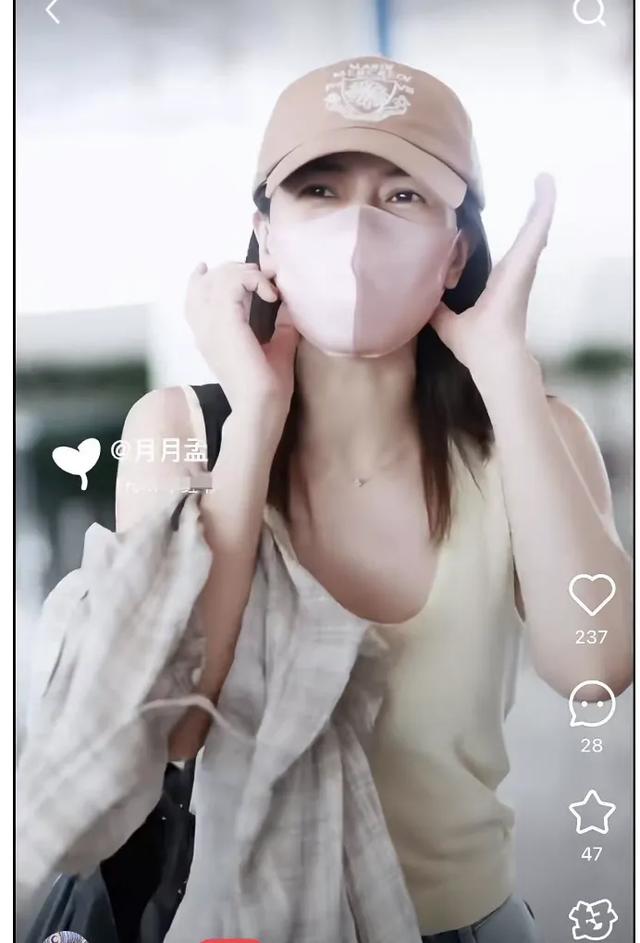Go back using the top-left arrow

click(x=52, y=12)
